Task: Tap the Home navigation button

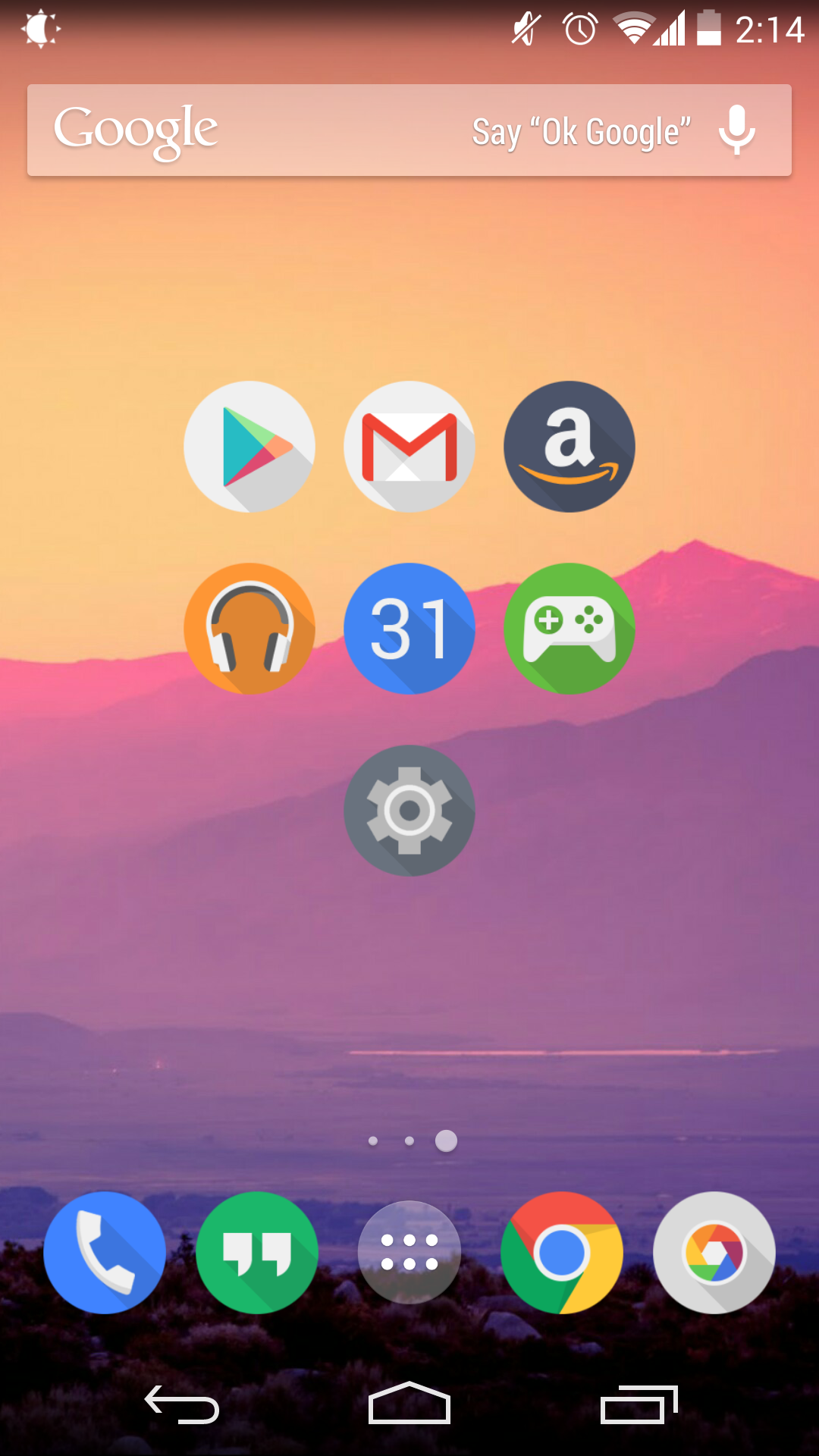Action: (409, 1408)
